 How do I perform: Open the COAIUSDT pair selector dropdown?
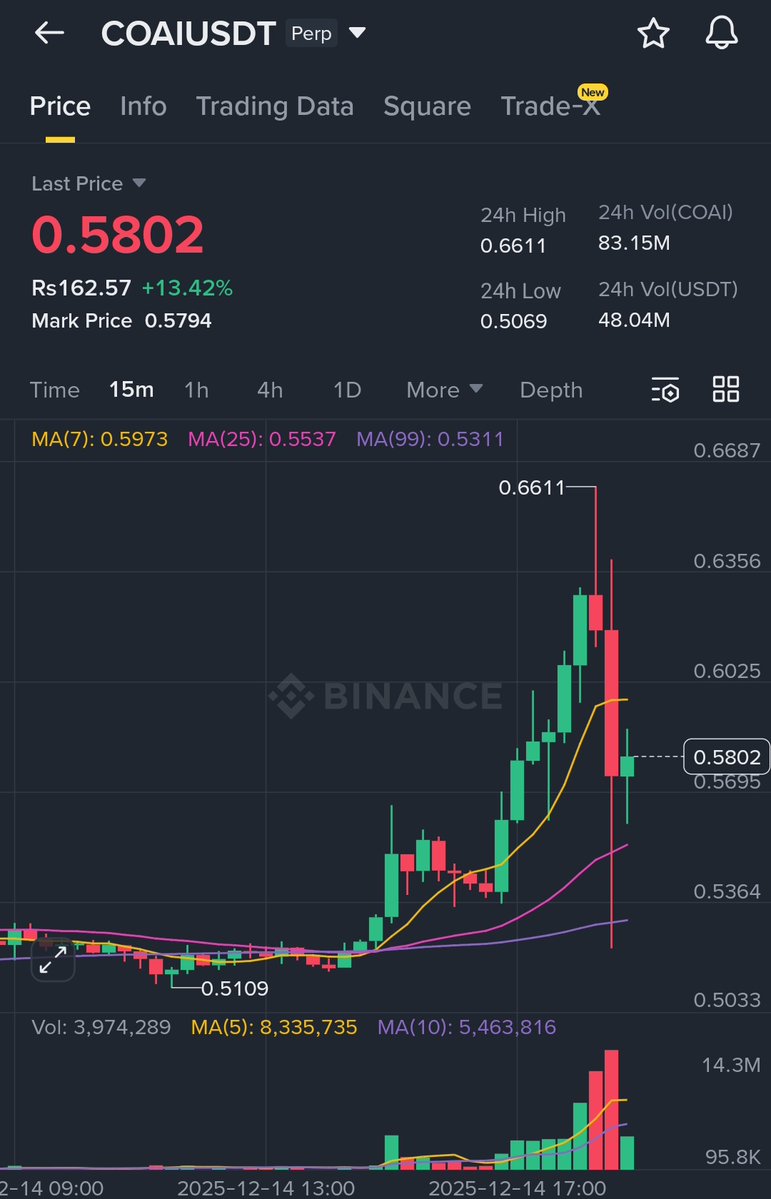(357, 34)
